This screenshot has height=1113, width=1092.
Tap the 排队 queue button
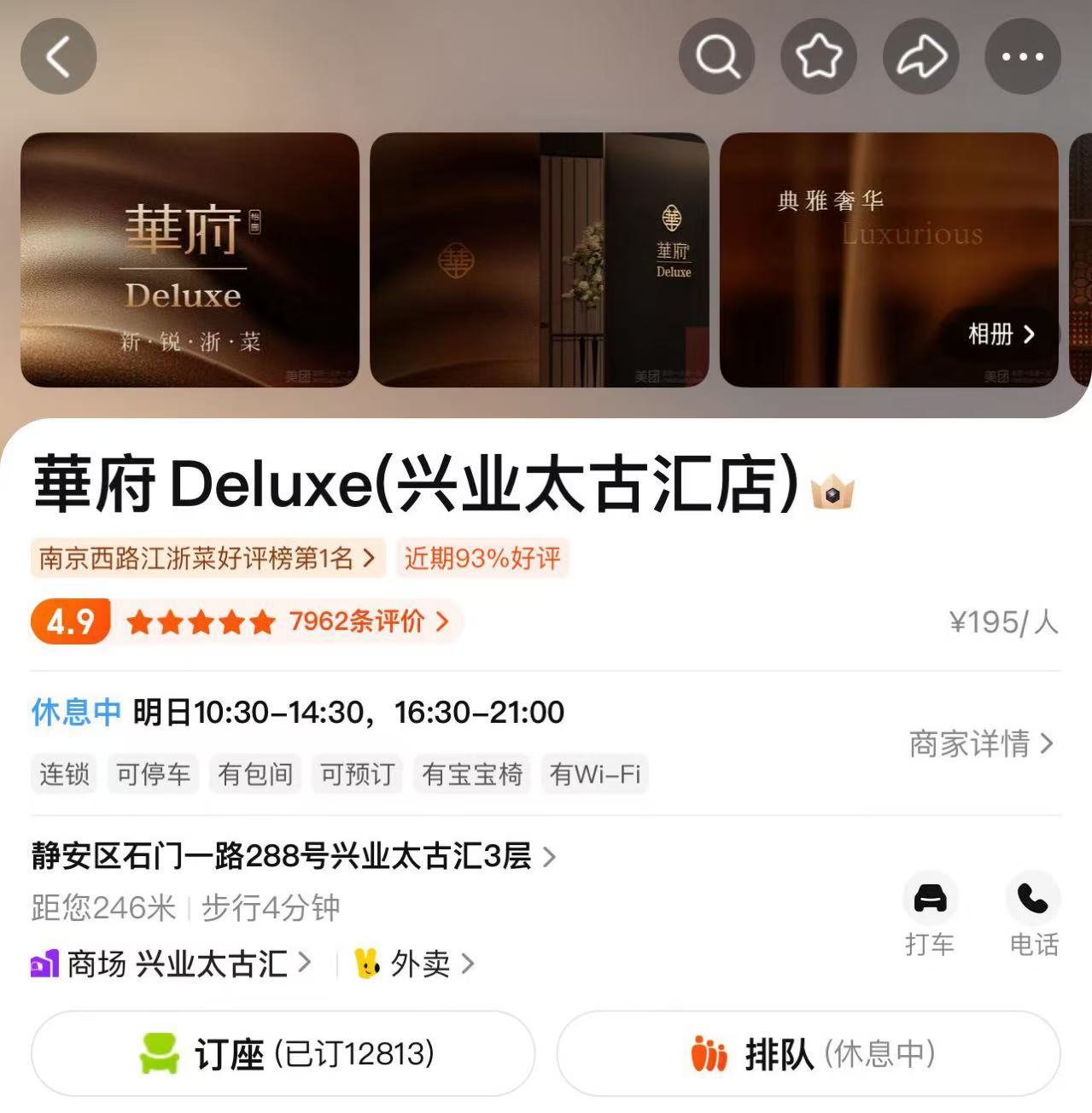tap(811, 1054)
